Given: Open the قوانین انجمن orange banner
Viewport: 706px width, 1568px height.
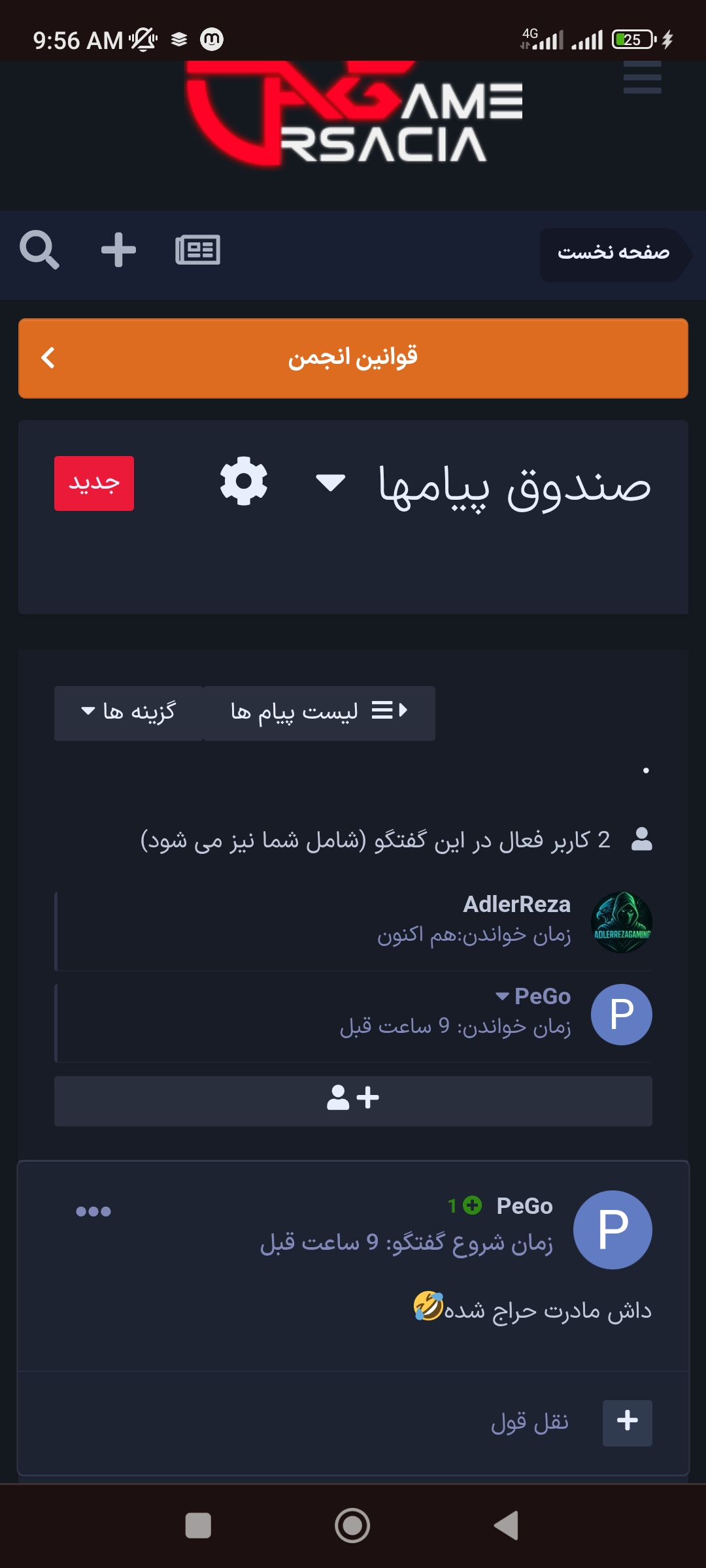Looking at the screenshot, I should 353,358.
